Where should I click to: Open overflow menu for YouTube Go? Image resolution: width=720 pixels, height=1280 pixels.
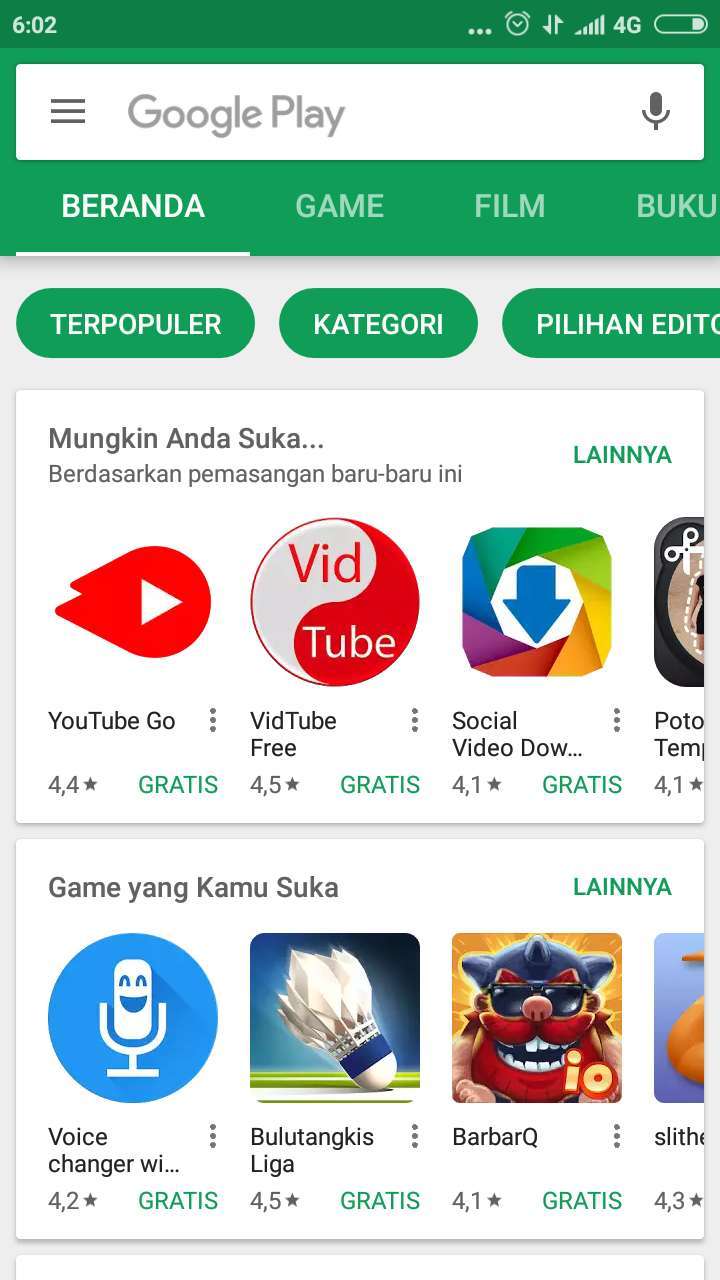pos(213,720)
